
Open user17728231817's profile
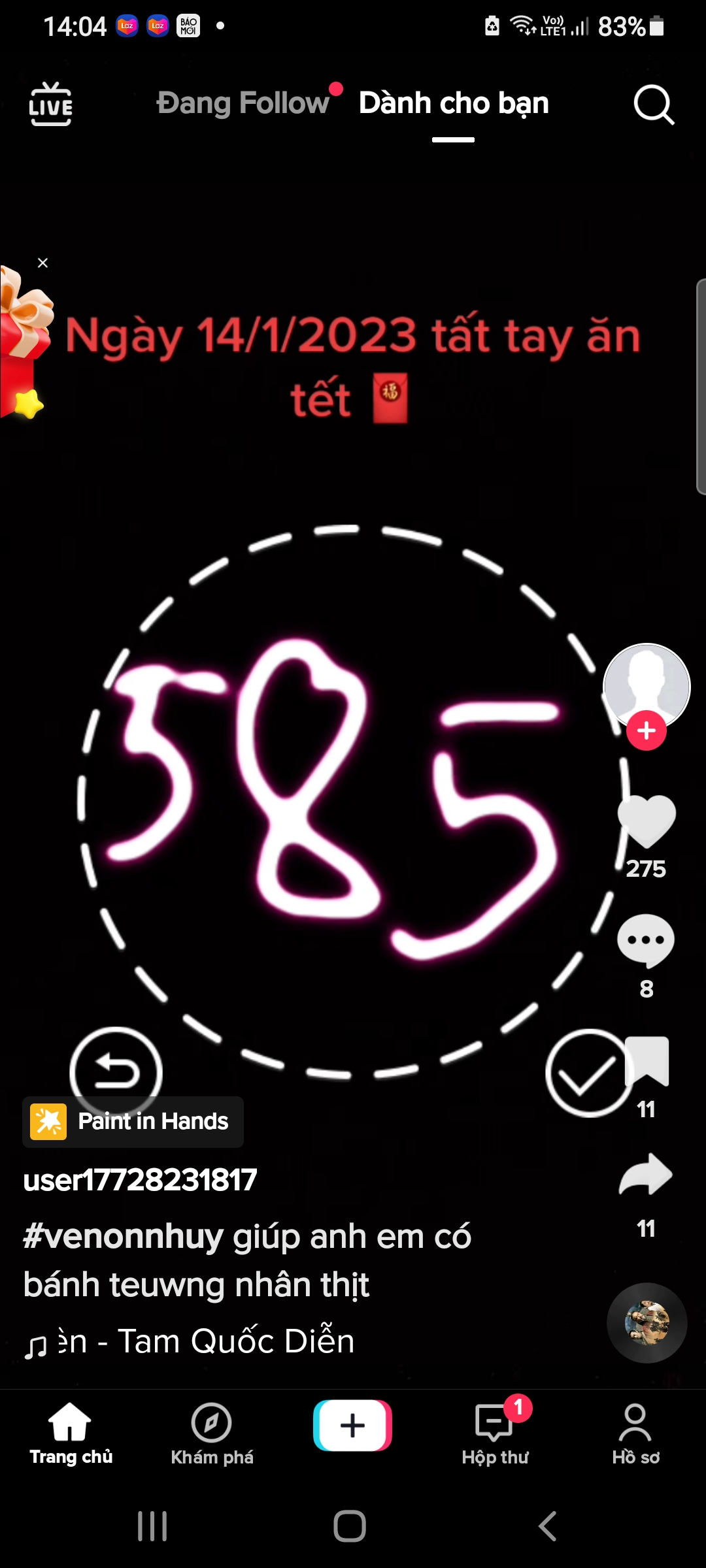140,1180
